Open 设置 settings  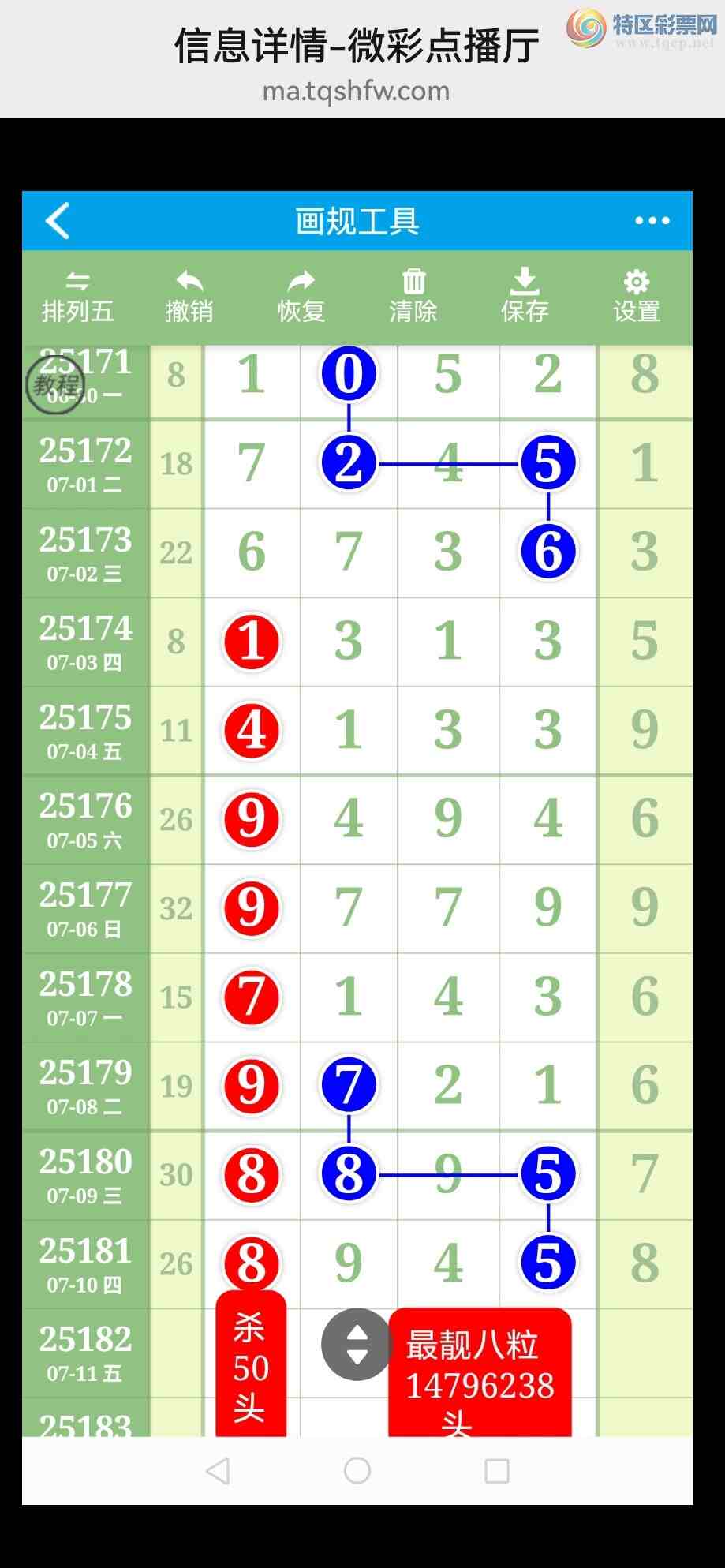637,298
